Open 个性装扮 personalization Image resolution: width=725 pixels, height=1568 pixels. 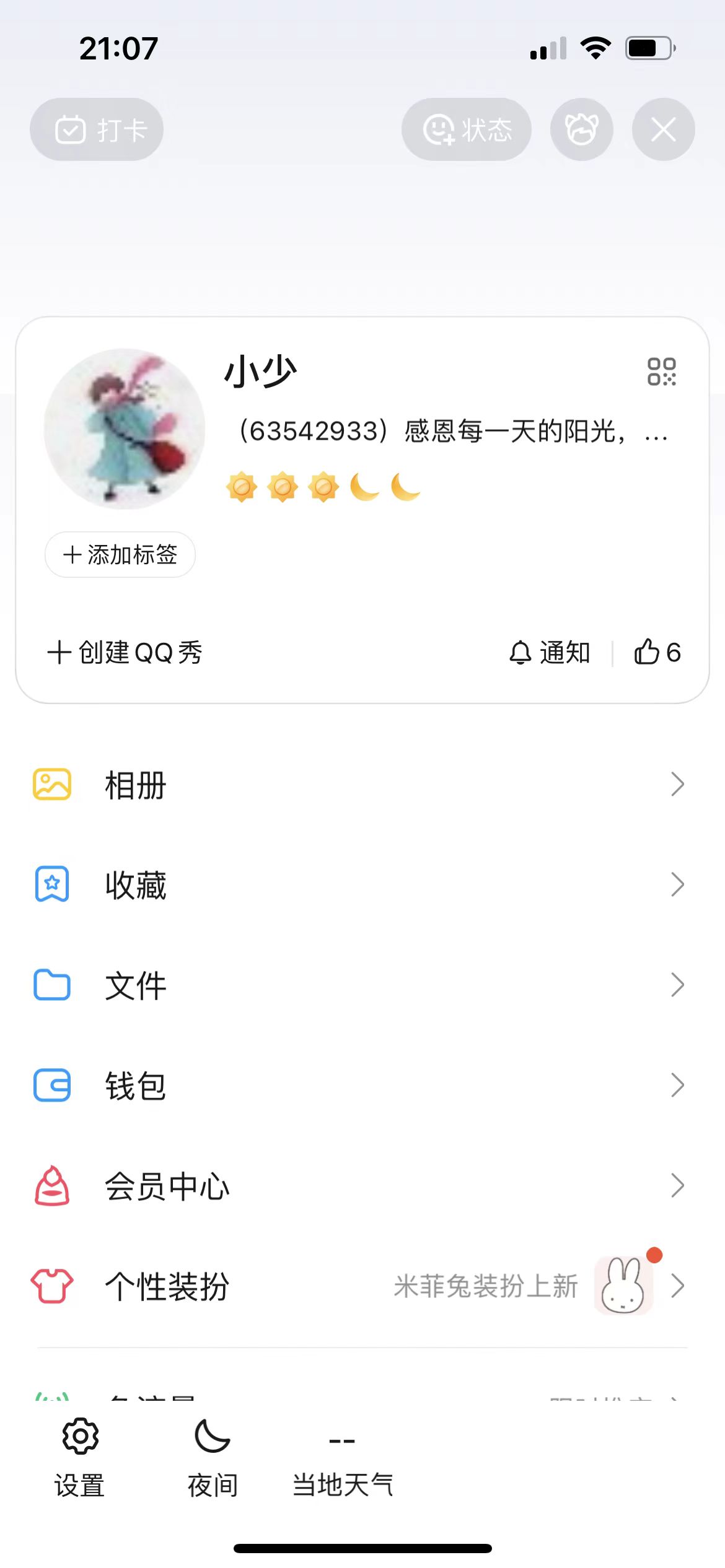pyautogui.click(x=359, y=1286)
